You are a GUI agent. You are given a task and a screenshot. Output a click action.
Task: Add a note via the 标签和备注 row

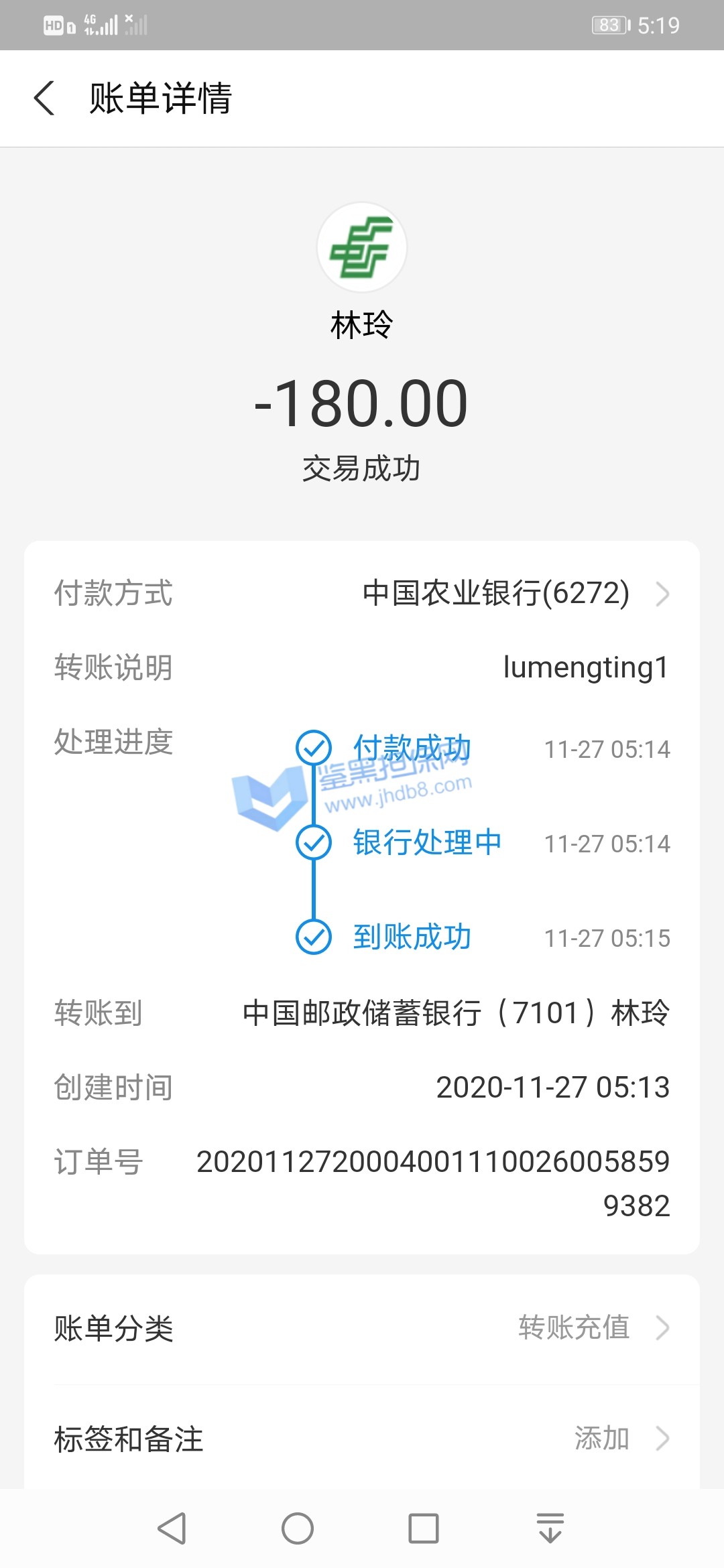[362, 1438]
